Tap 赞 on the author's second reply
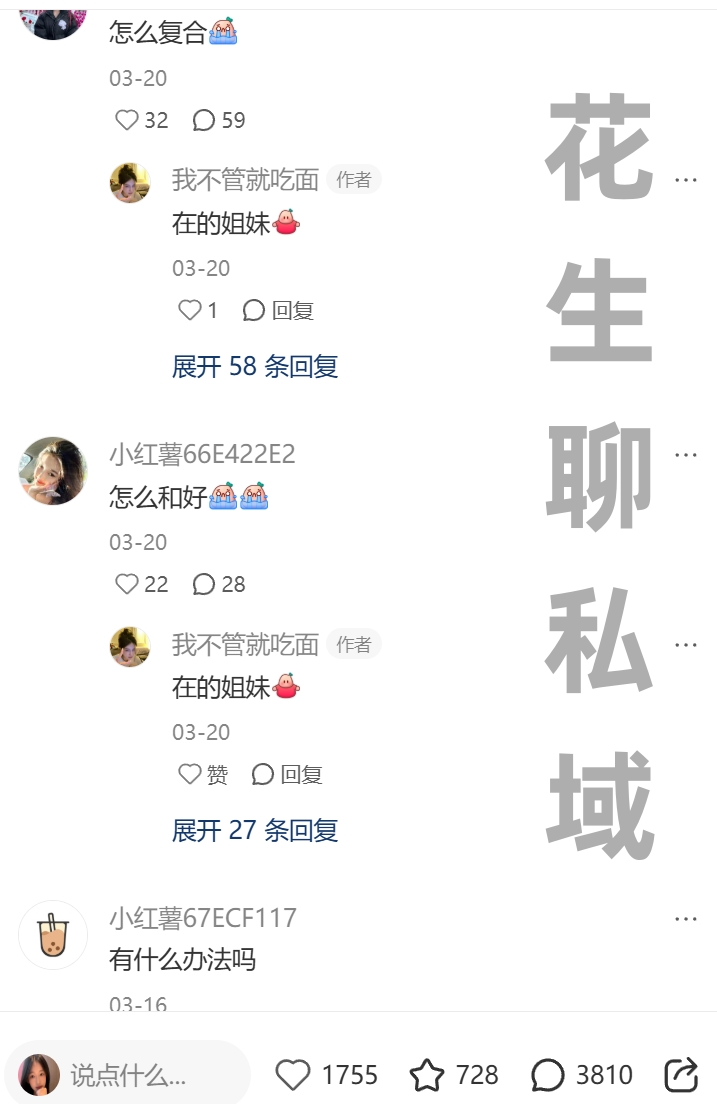The image size is (717, 1104). pos(203,774)
